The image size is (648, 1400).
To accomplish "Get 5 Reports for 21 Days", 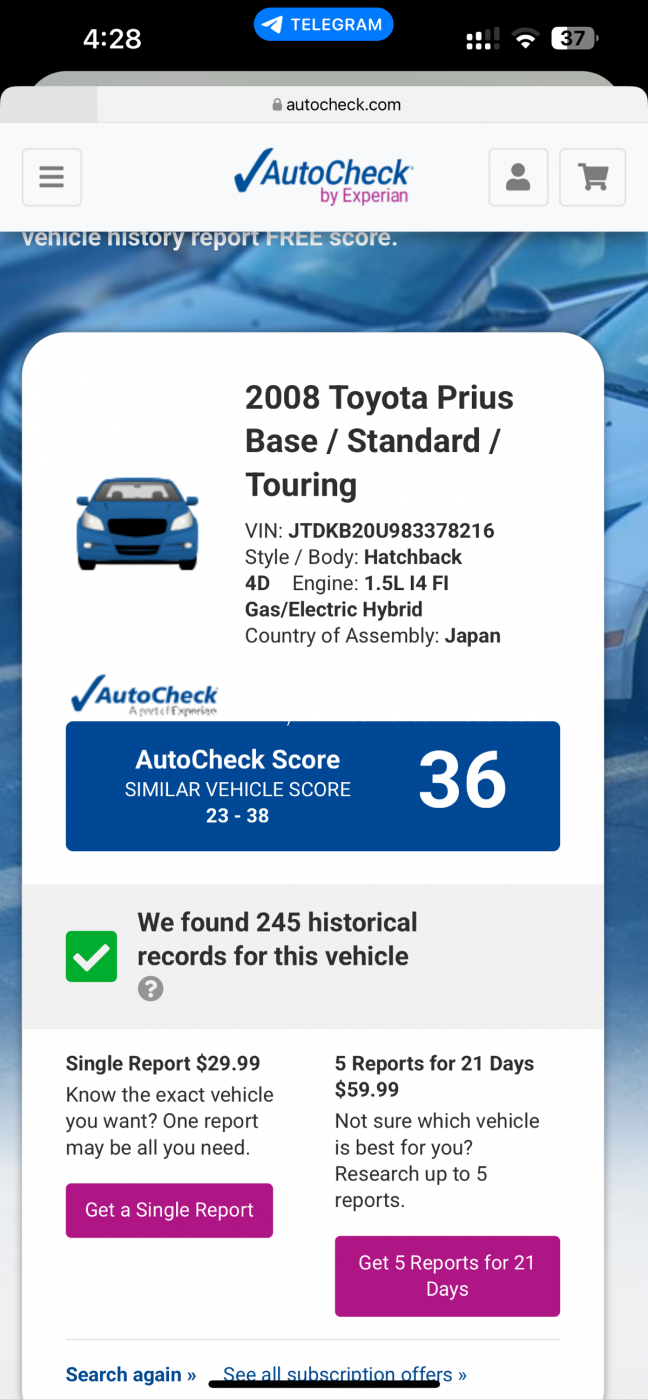I will point(447,1276).
